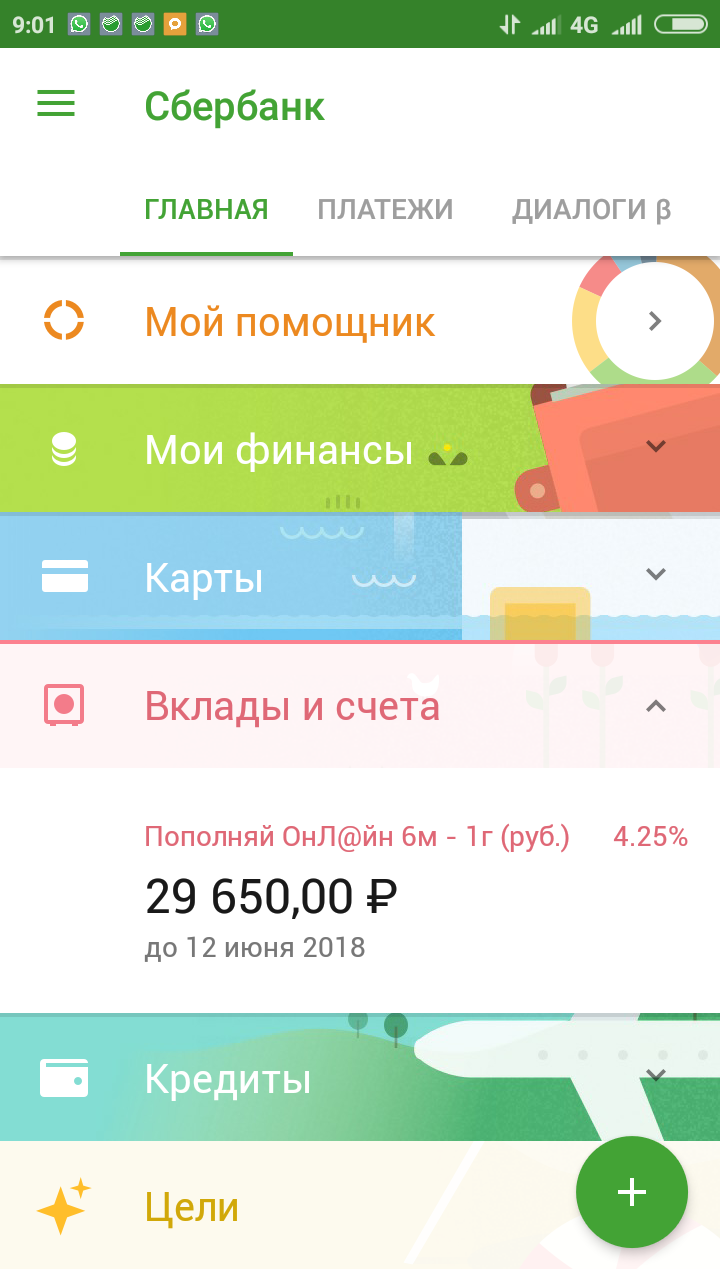This screenshot has width=720, height=1280.
Task: Switch to the Платежи tab
Action: (x=385, y=210)
